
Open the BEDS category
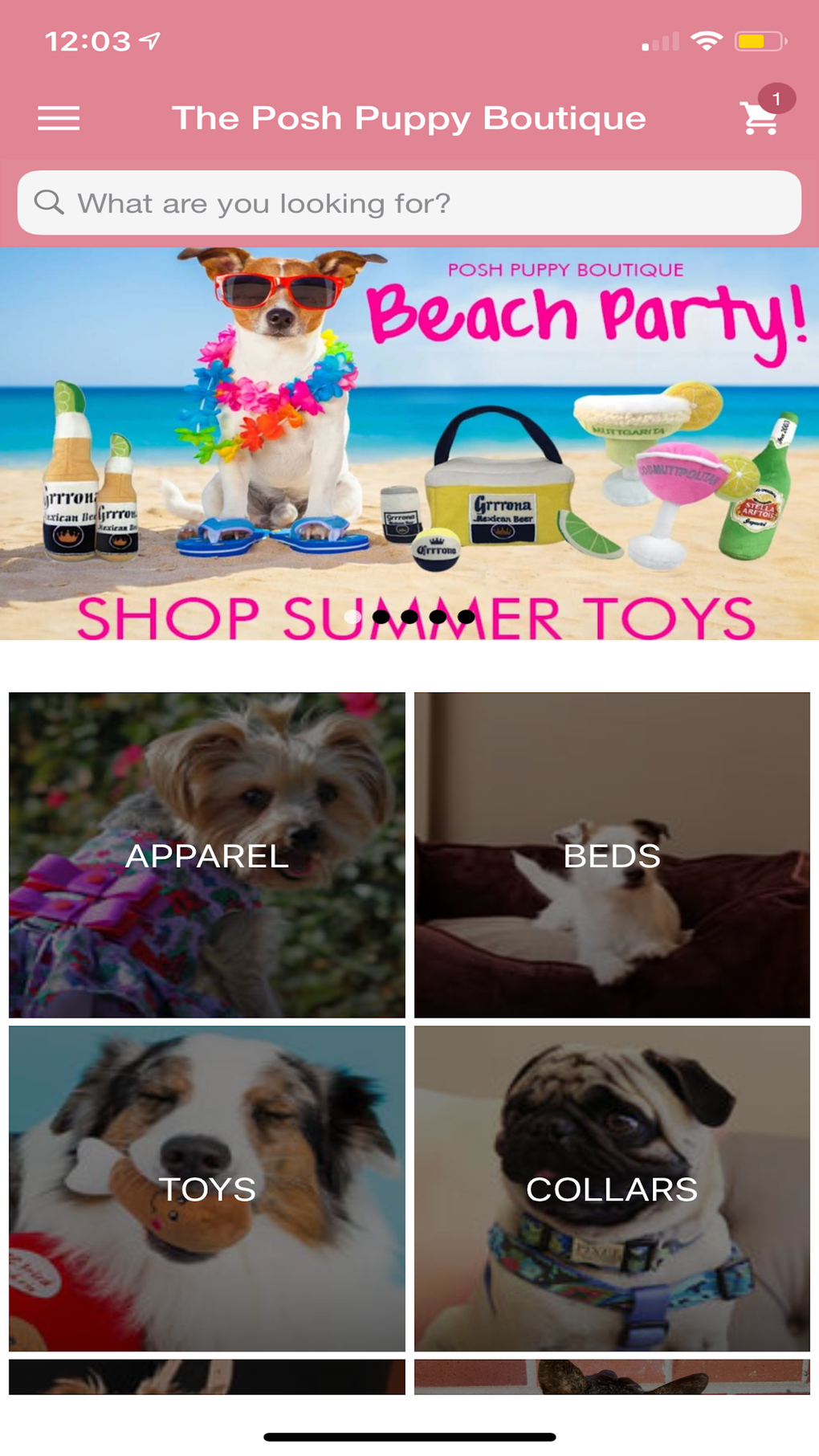tap(612, 859)
